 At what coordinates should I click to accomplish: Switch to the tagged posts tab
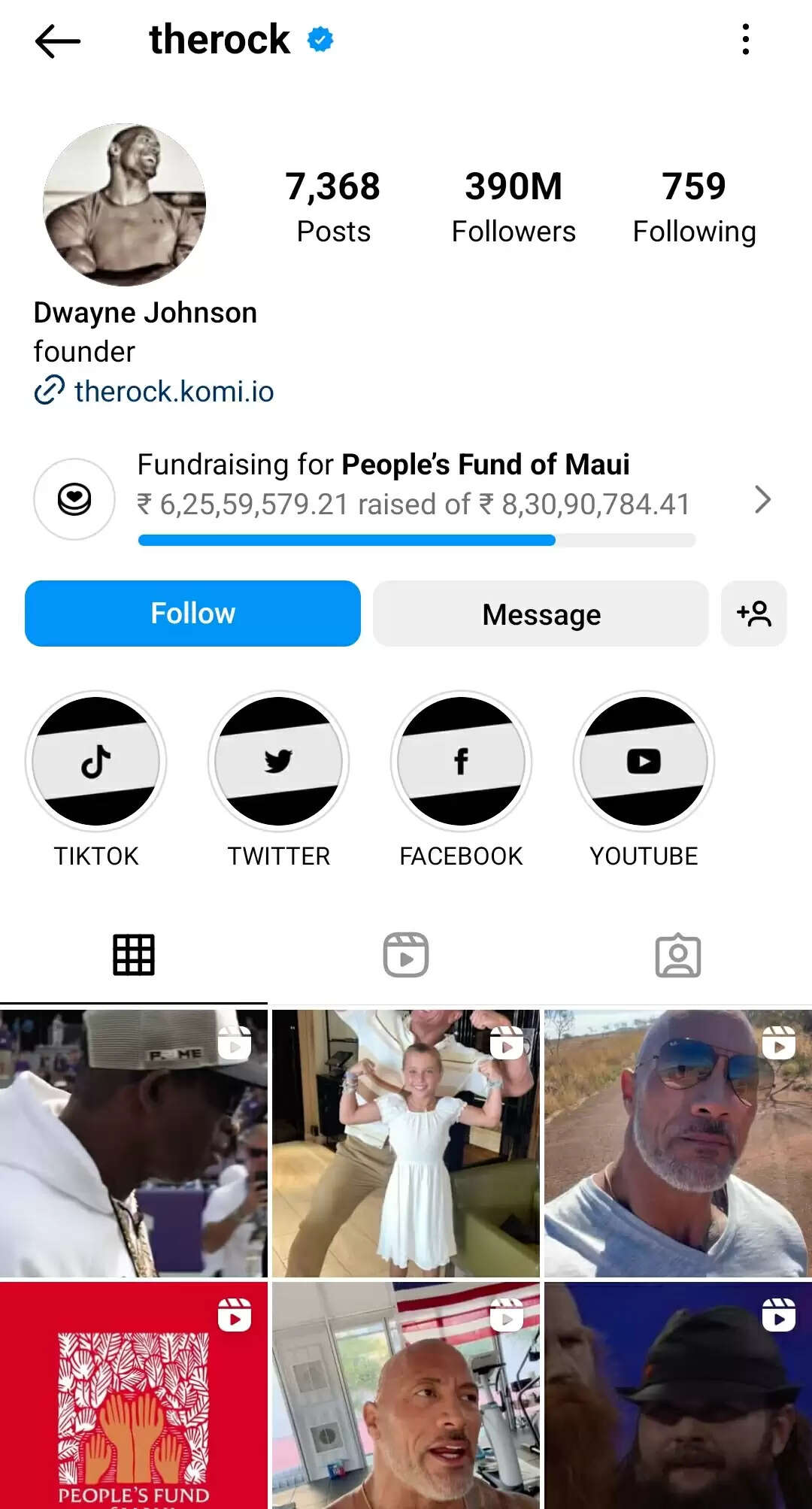[x=677, y=955]
